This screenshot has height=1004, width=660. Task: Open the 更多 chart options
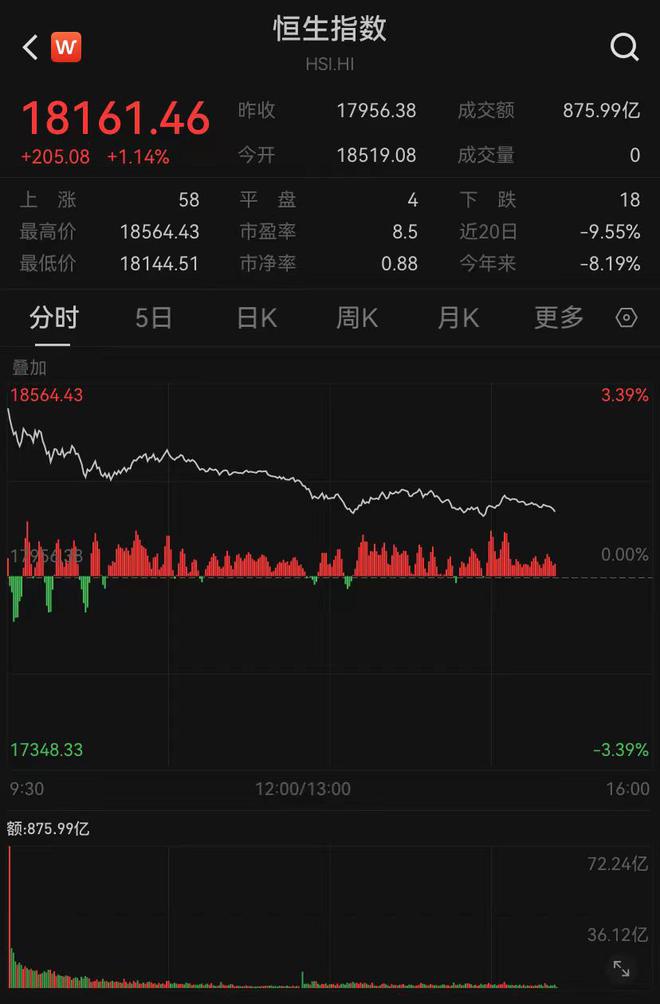559,318
